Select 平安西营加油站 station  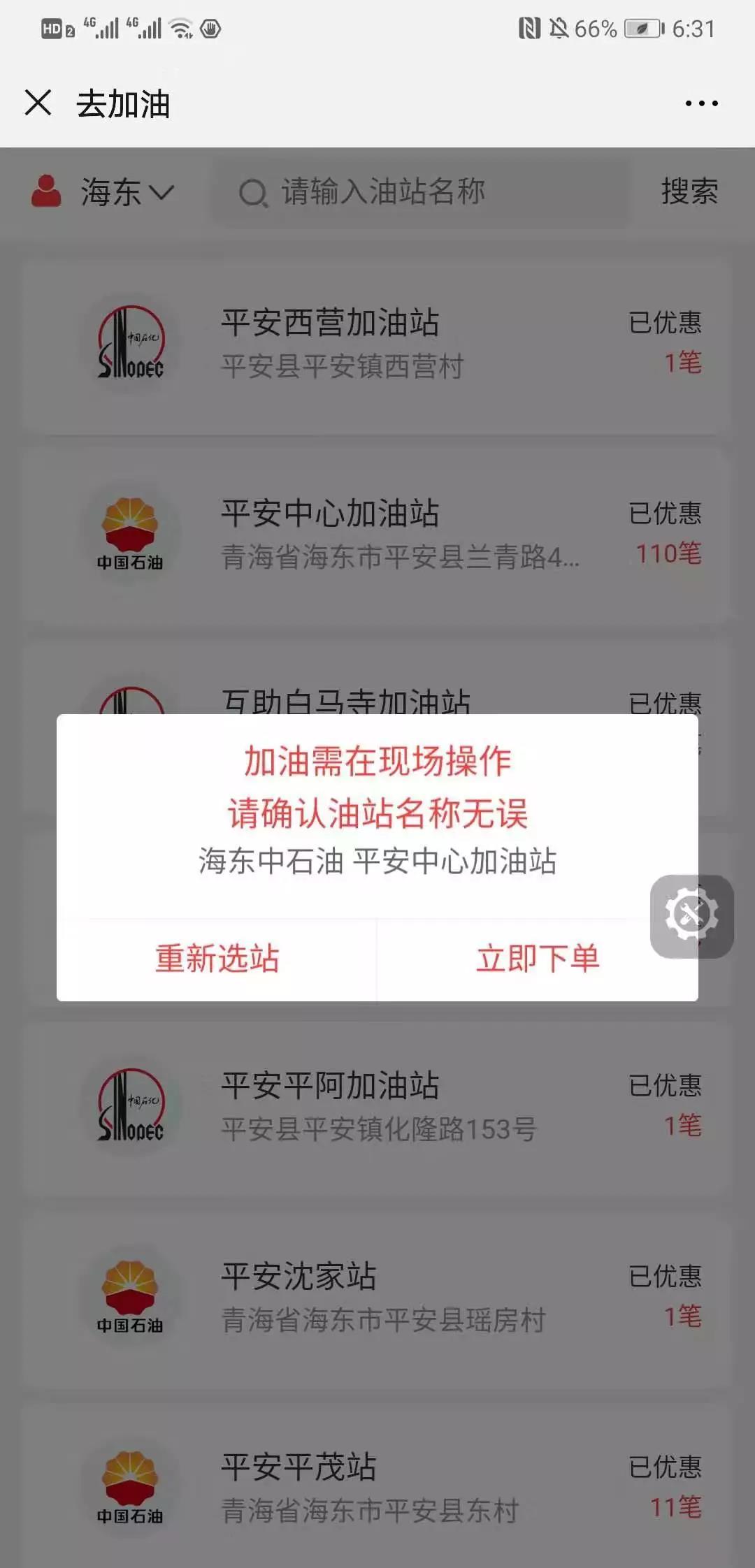pyautogui.click(x=377, y=344)
